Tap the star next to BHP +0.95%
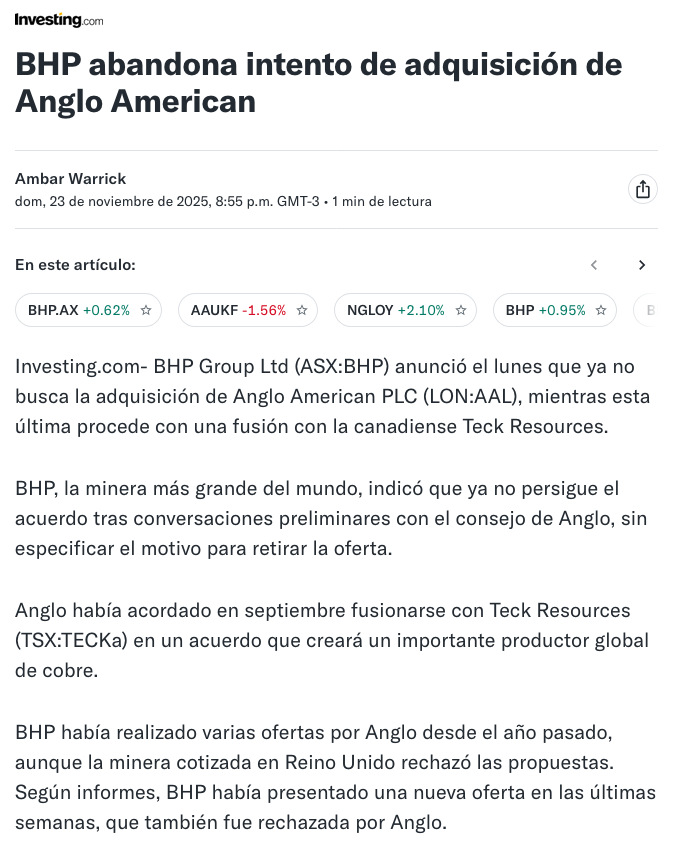Image resolution: width=679 pixels, height=860 pixels. [600, 310]
